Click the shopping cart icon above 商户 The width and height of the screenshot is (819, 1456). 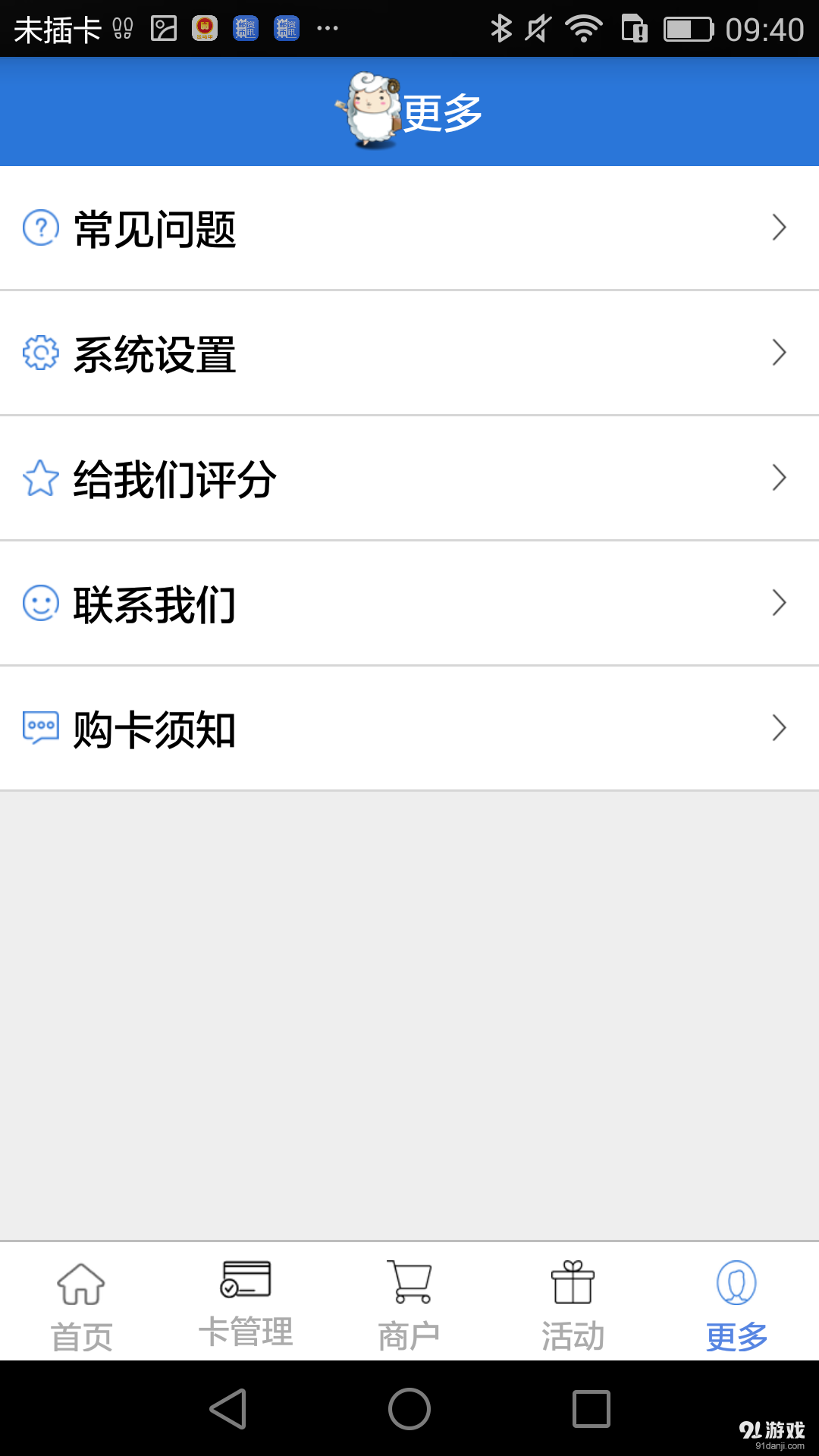point(409,1282)
